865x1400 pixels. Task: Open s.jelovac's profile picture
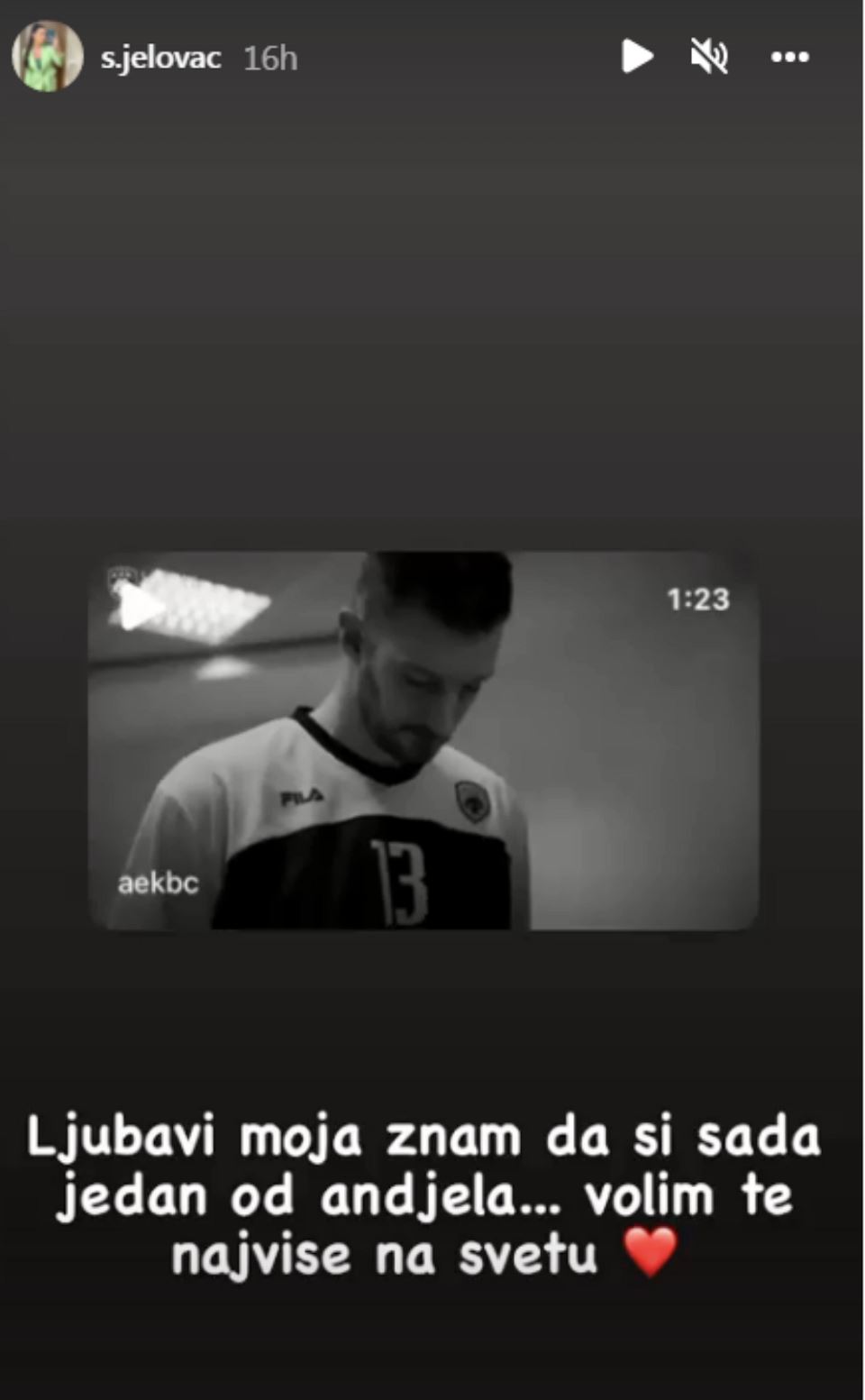click(47, 57)
